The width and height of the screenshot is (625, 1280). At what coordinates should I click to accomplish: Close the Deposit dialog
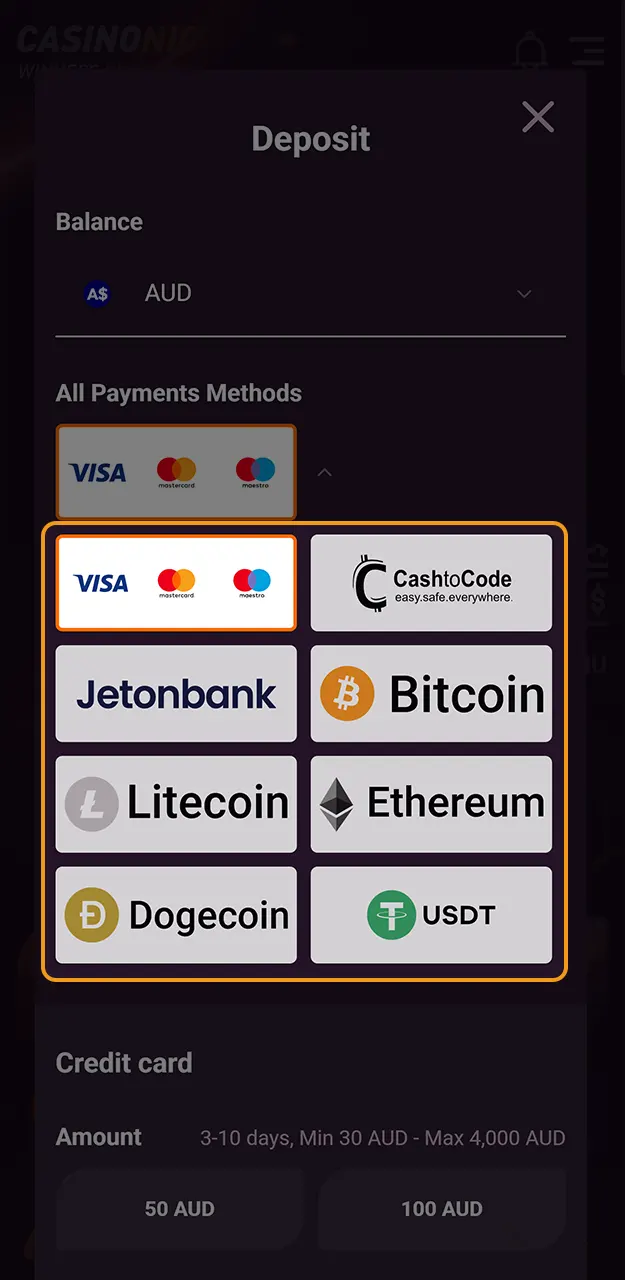coord(538,118)
